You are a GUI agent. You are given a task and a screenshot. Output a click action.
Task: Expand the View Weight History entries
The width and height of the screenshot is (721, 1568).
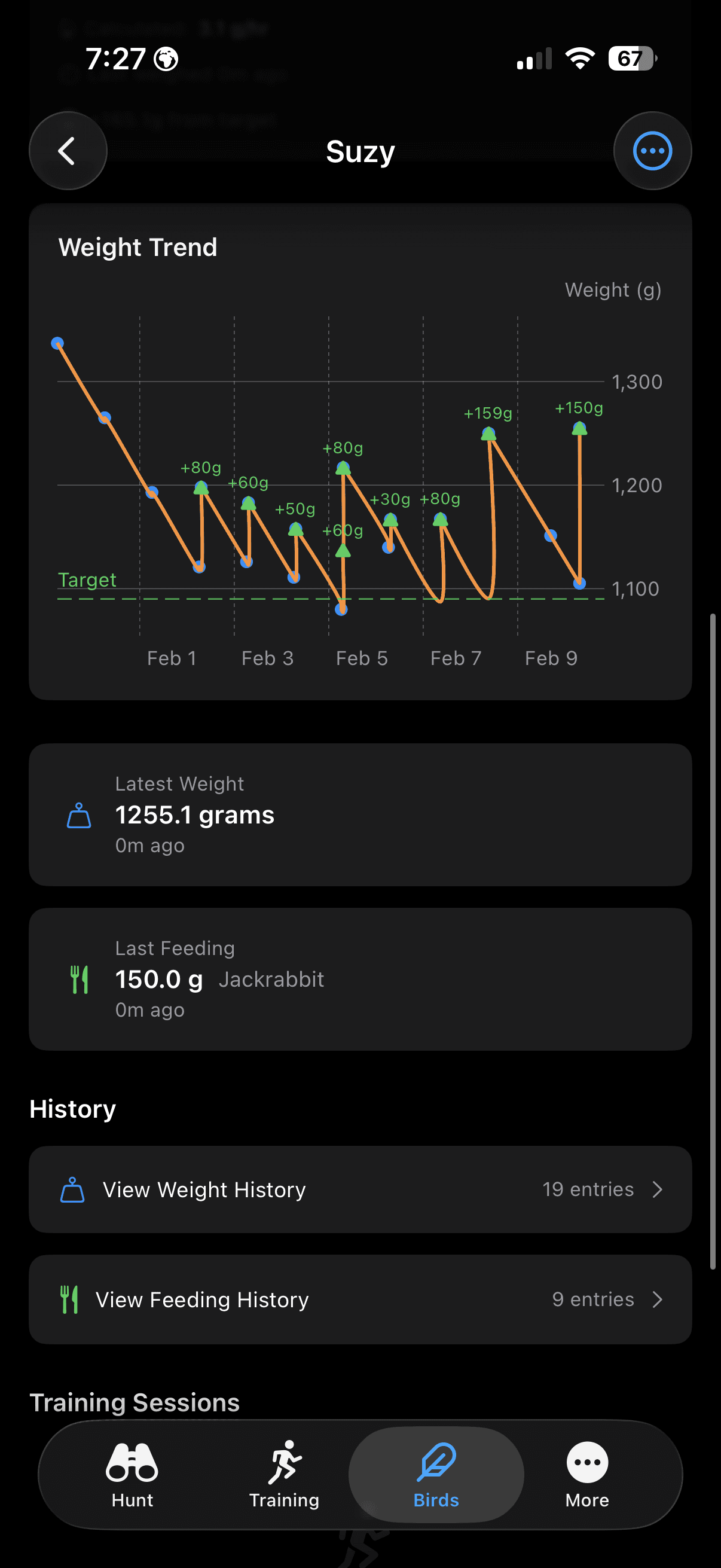(x=360, y=1189)
